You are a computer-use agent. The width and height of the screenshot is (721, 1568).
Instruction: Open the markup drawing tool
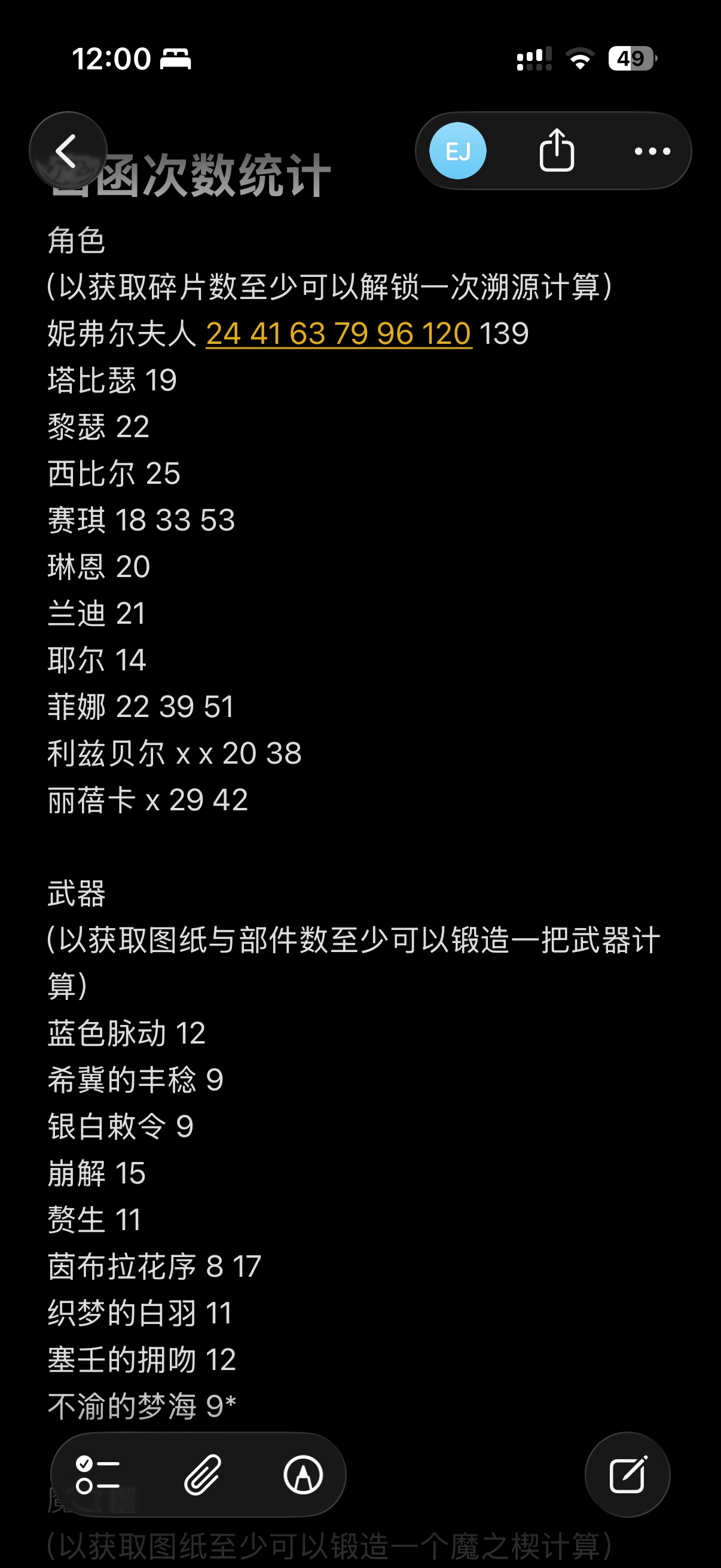point(303,1475)
